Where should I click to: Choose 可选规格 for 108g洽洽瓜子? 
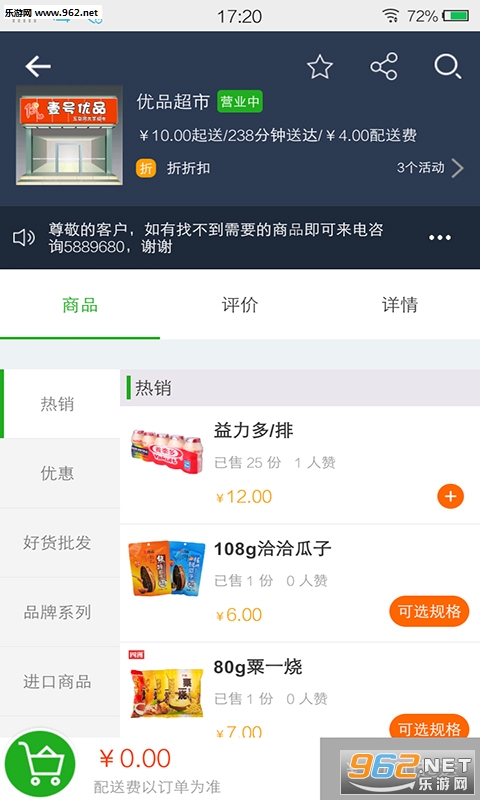point(429,611)
